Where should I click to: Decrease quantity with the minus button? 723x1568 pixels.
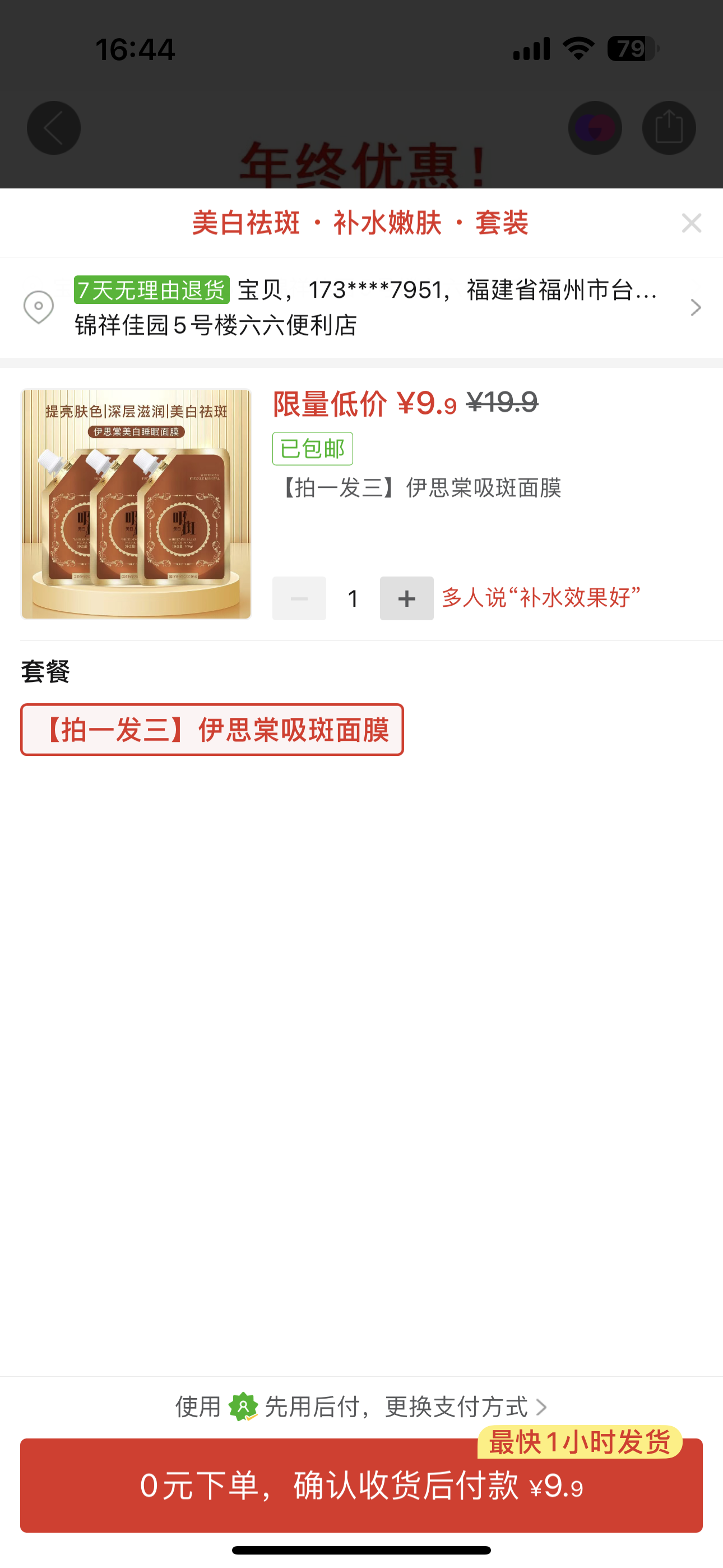pyautogui.click(x=299, y=598)
